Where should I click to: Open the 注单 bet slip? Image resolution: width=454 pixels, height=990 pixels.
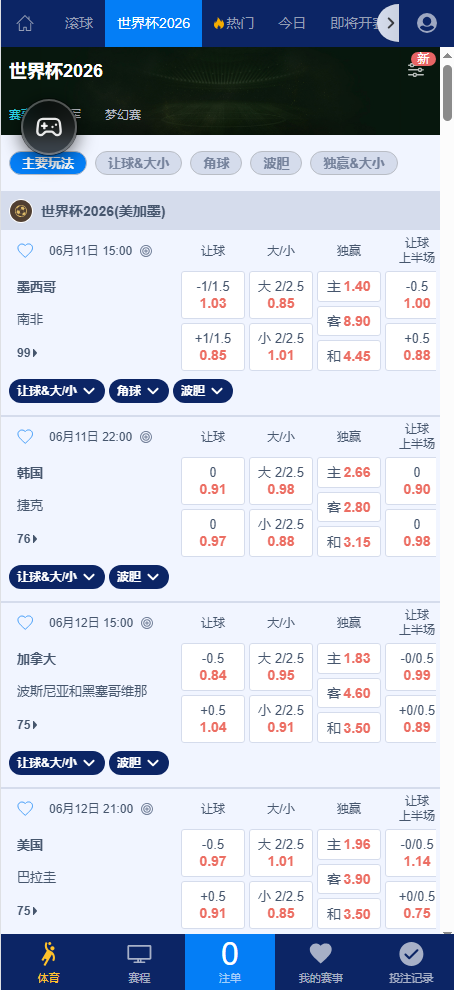pyautogui.click(x=230, y=962)
